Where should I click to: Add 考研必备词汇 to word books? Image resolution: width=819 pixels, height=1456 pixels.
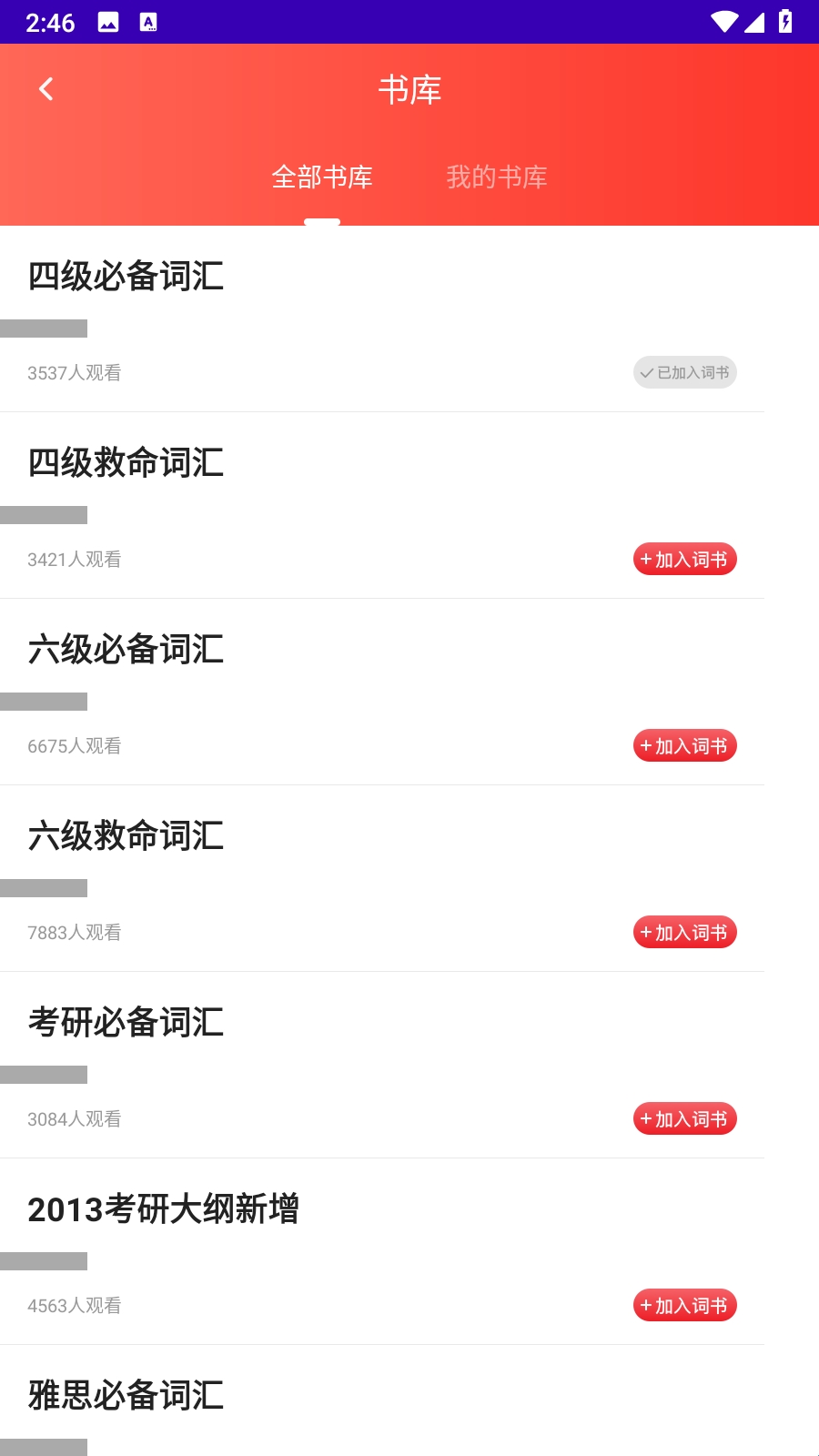pyautogui.click(x=685, y=1118)
